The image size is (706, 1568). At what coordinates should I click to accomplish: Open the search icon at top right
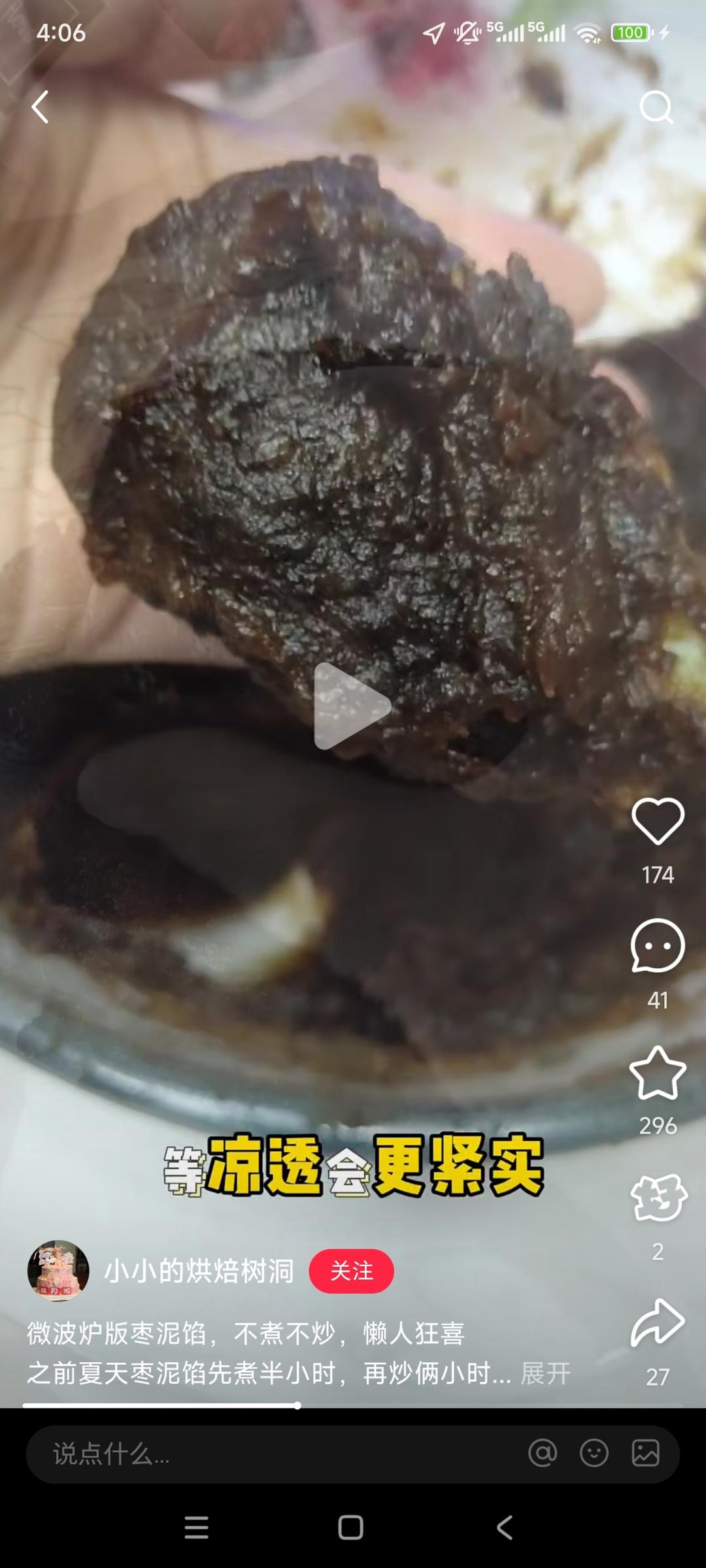click(x=656, y=108)
